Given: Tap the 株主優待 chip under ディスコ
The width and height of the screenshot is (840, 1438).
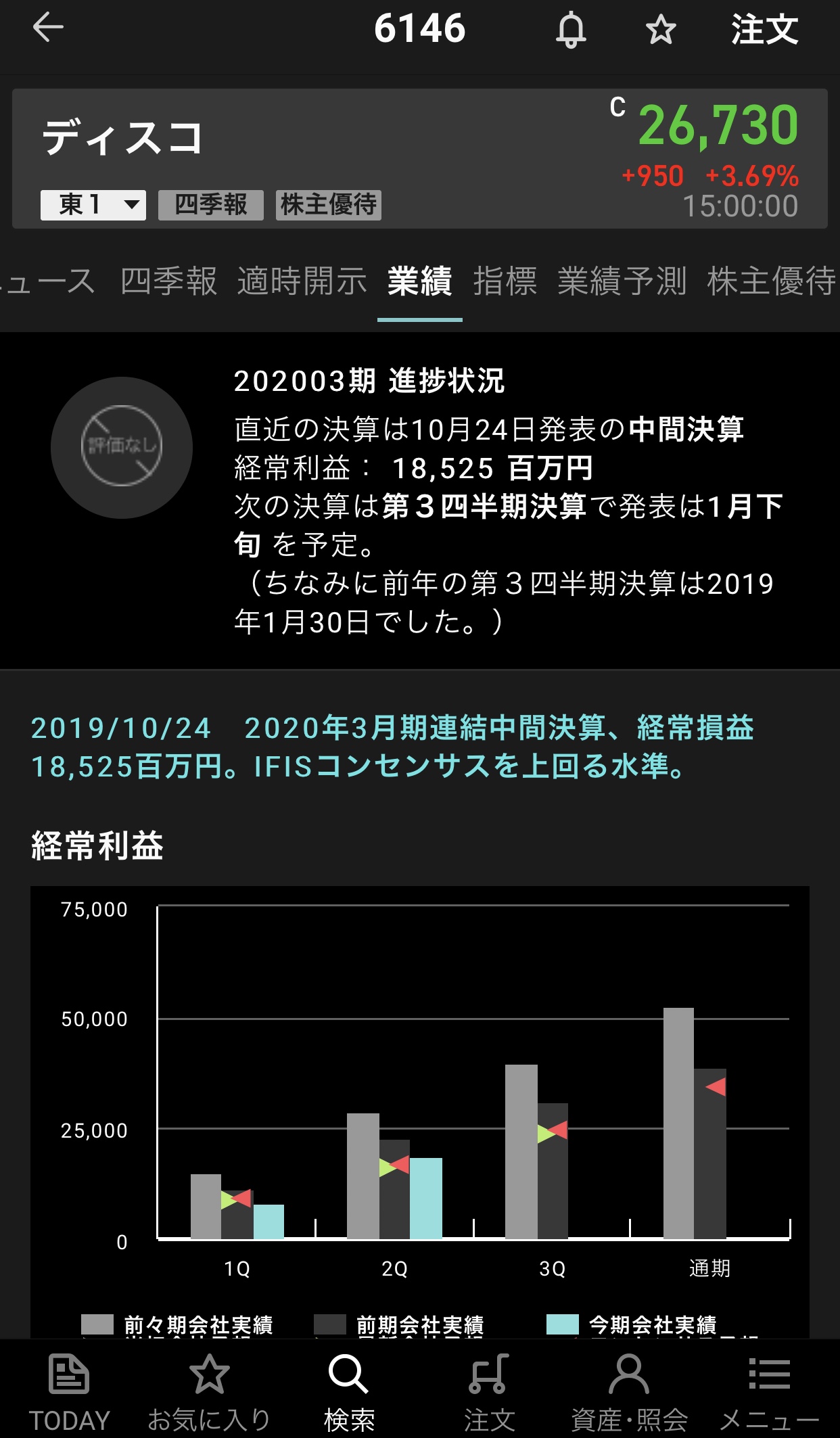Looking at the screenshot, I should coord(328,204).
